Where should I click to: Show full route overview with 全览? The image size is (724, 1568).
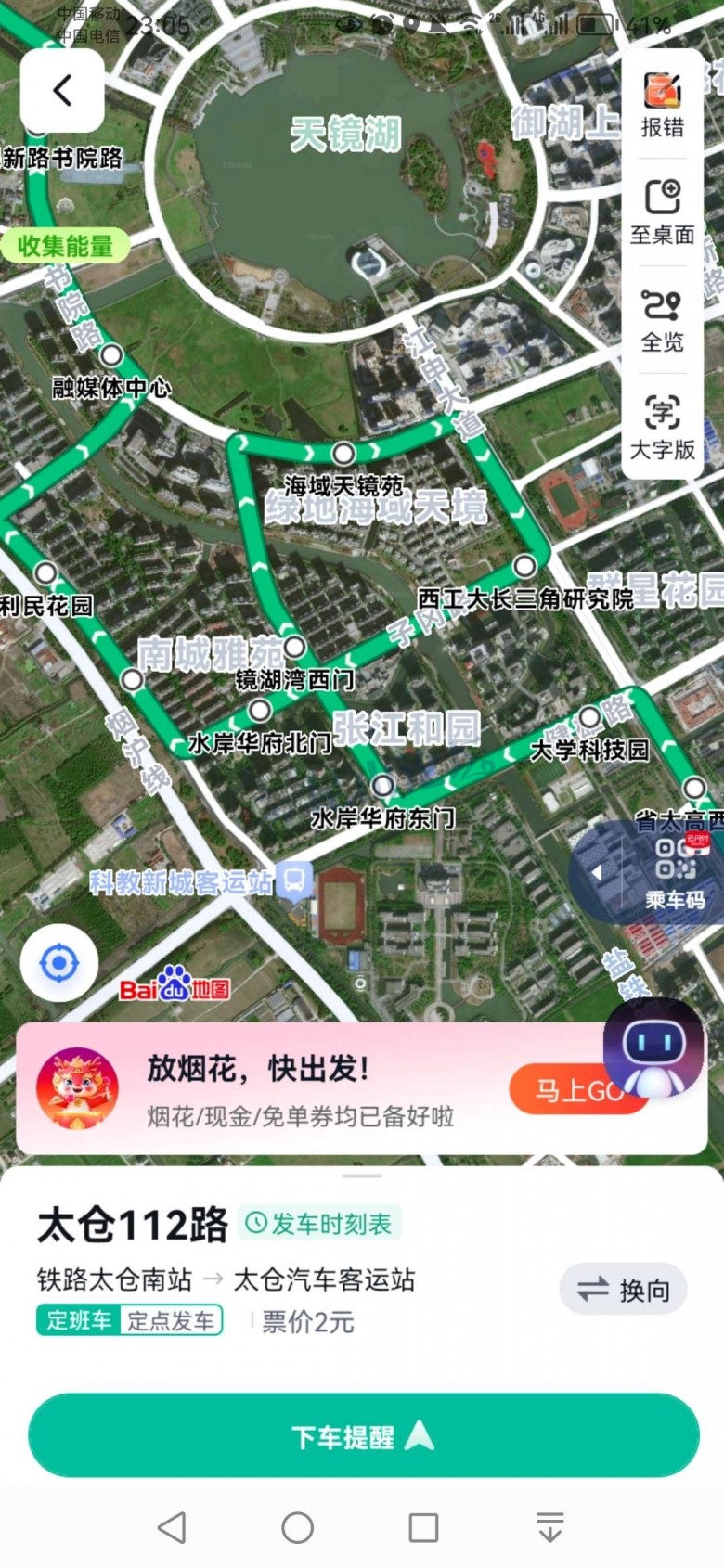662,320
